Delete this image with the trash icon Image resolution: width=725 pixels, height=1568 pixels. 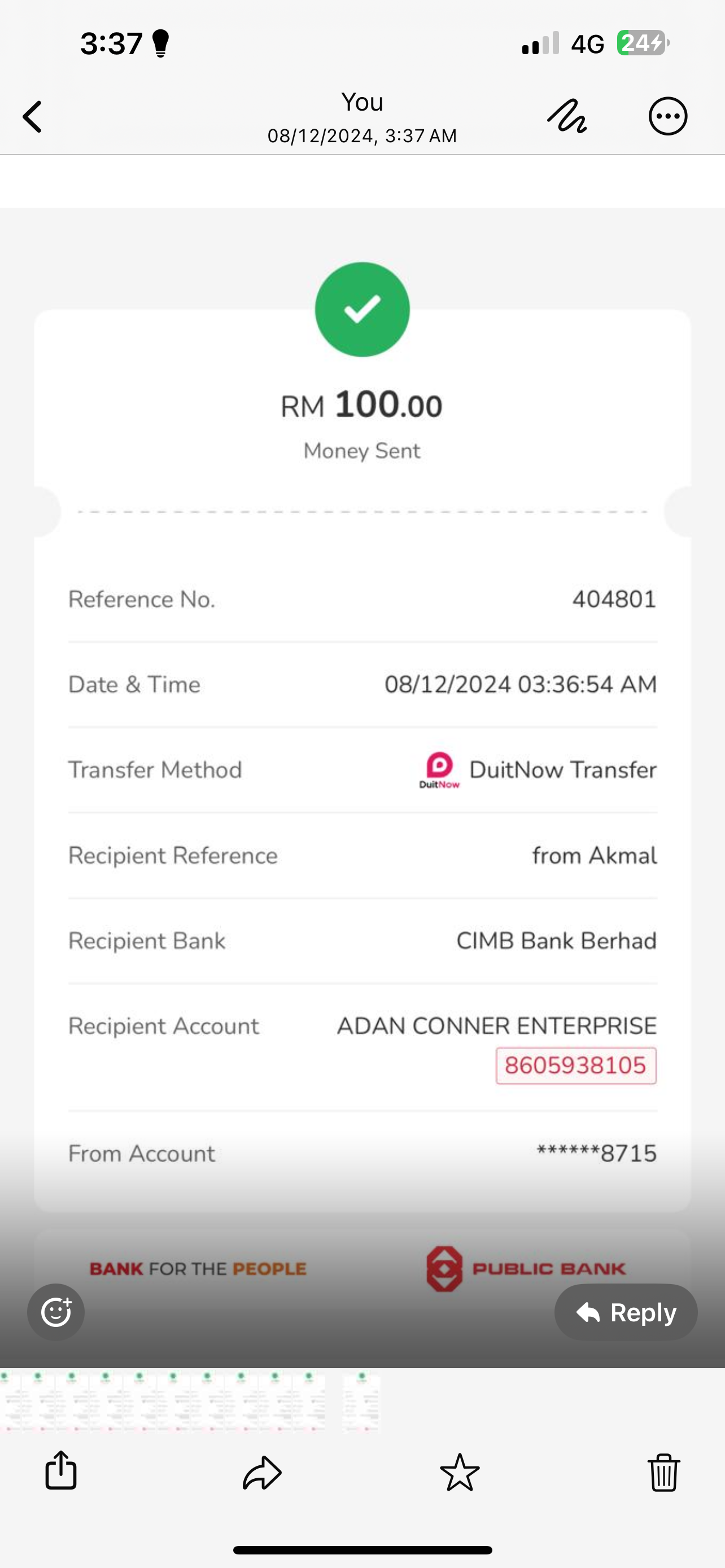pos(663,1472)
